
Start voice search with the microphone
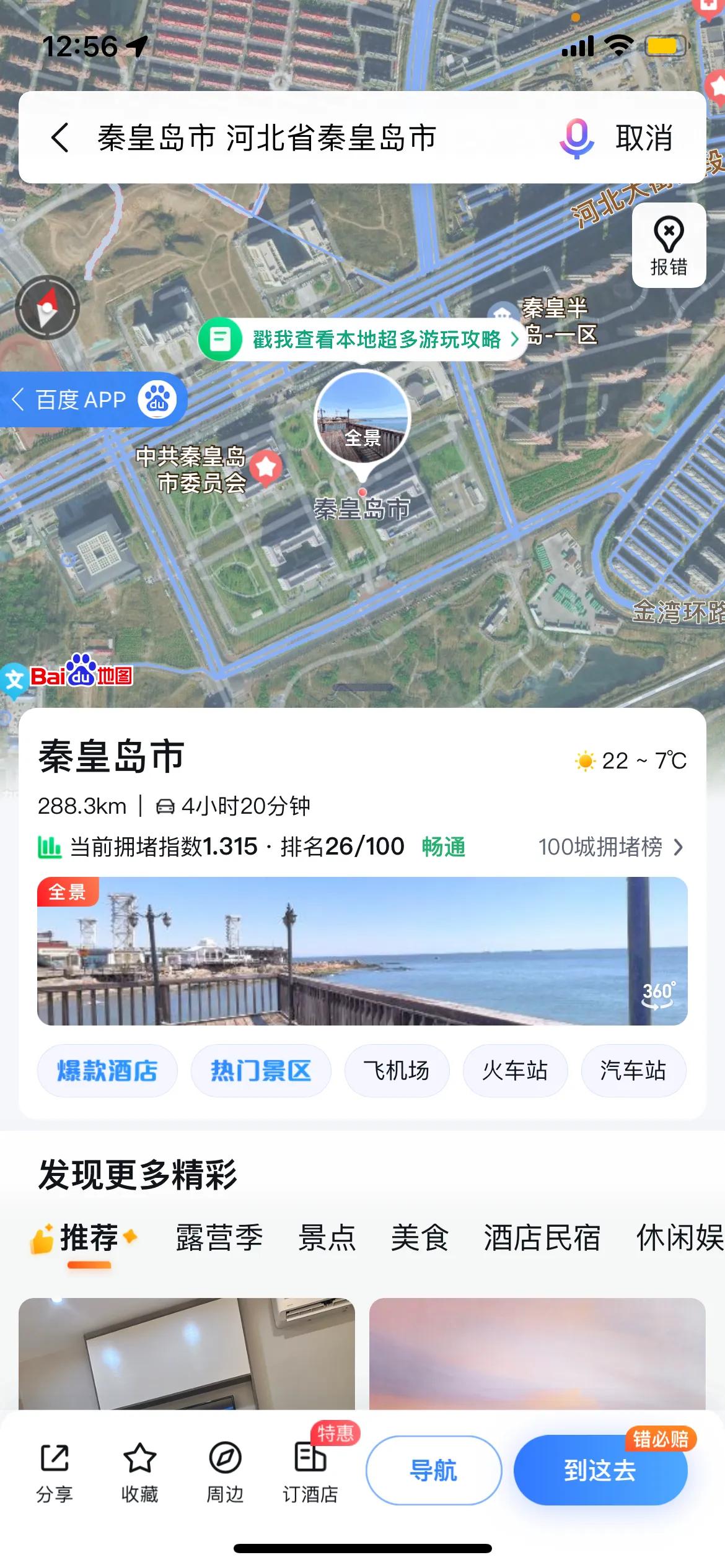coord(577,138)
